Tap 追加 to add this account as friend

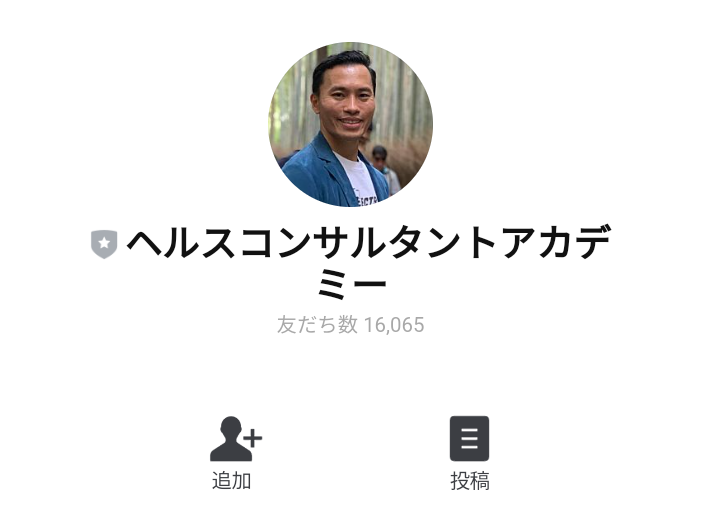click(x=233, y=451)
